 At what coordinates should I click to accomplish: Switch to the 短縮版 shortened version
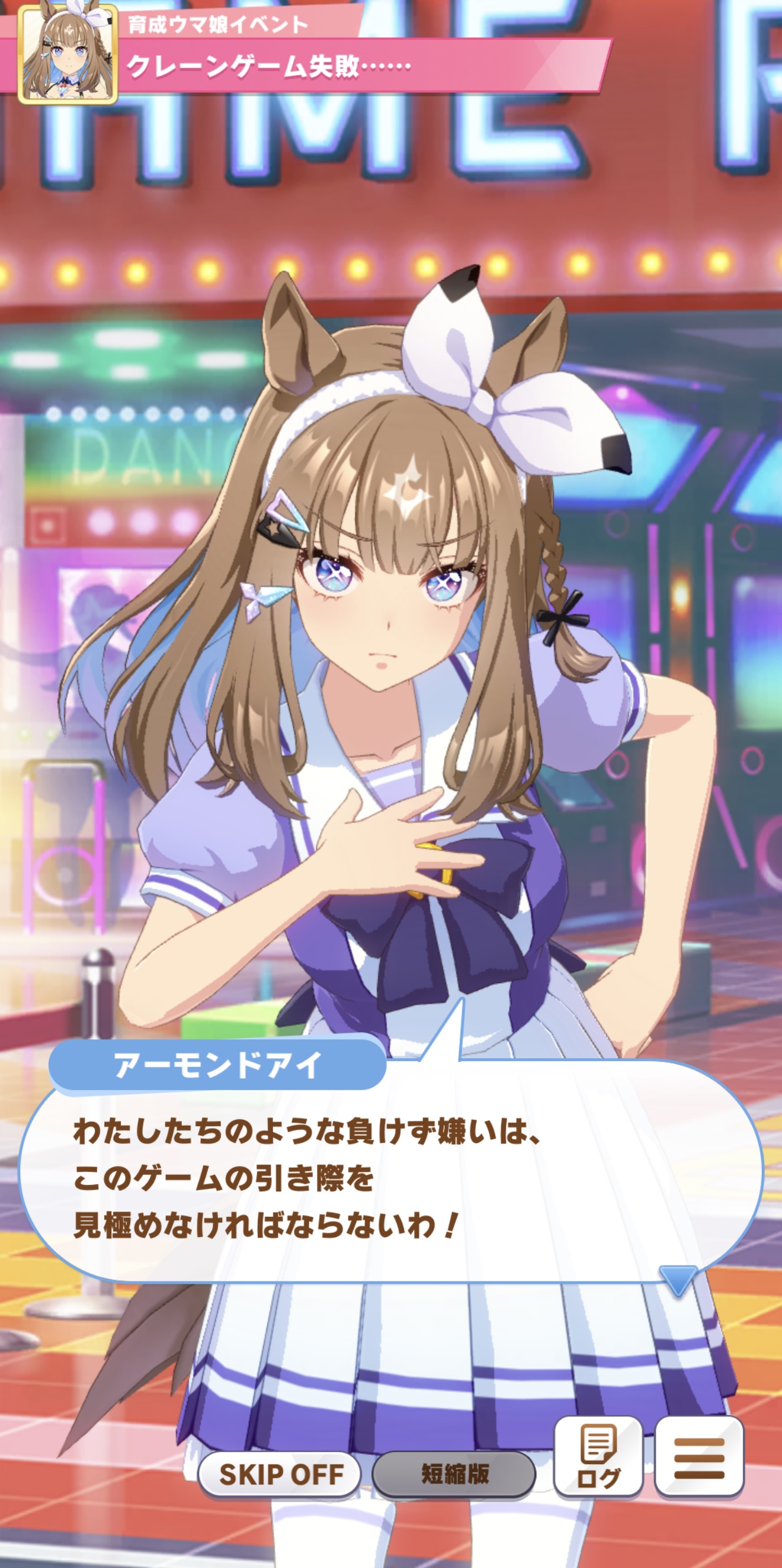click(x=454, y=1474)
